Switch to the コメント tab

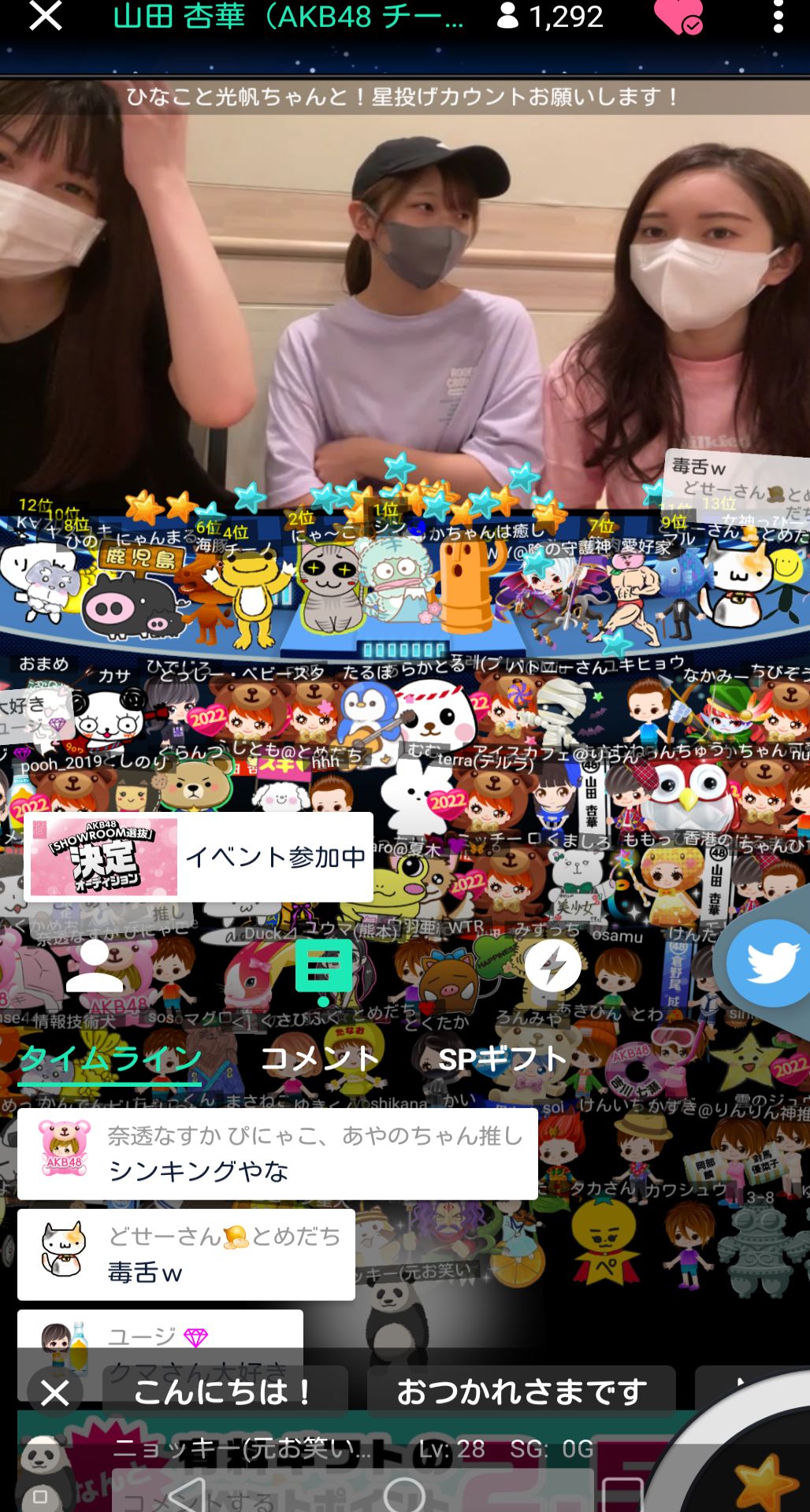tap(320, 1059)
